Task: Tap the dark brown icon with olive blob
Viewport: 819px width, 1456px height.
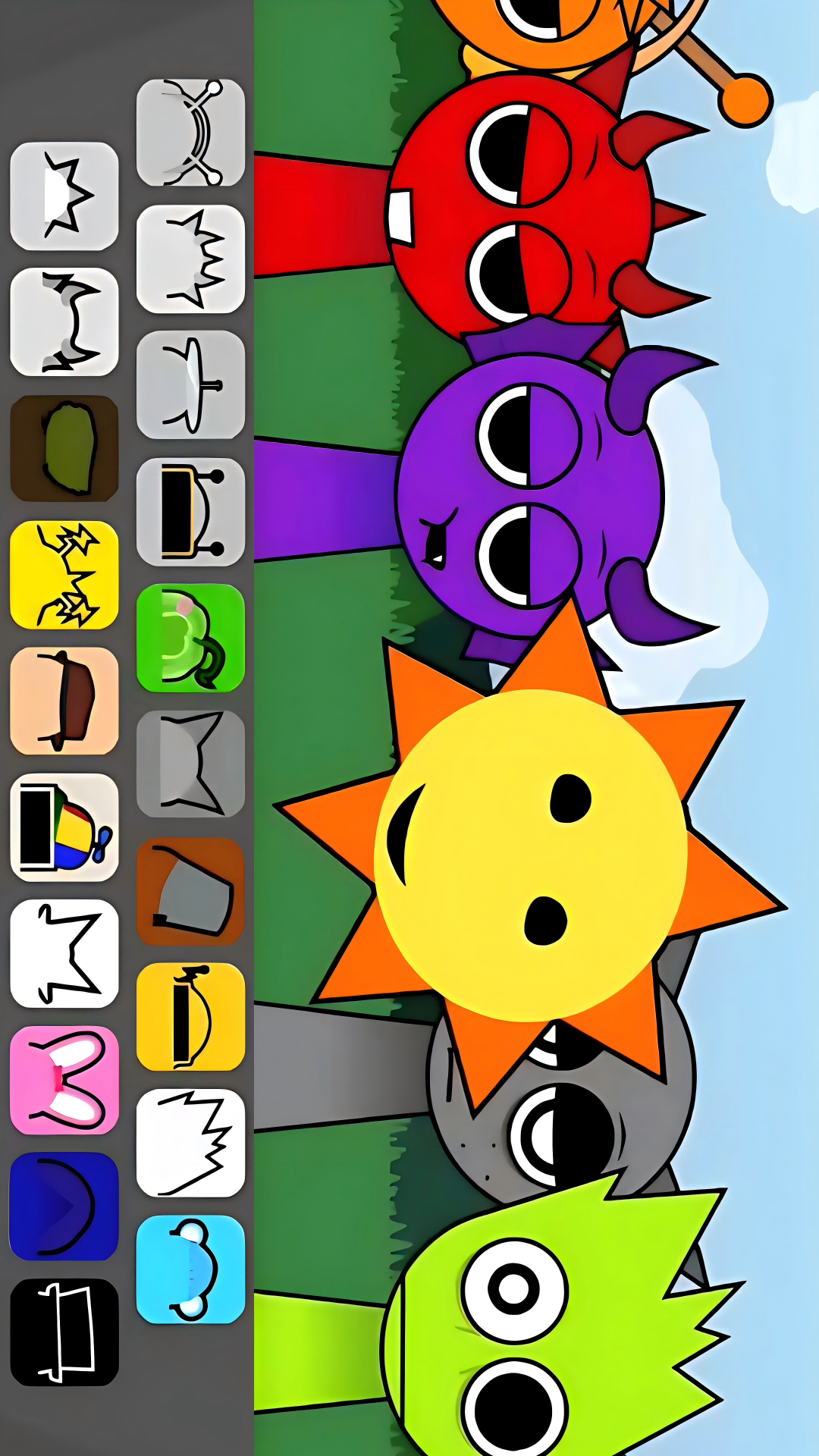Action: coord(64,448)
